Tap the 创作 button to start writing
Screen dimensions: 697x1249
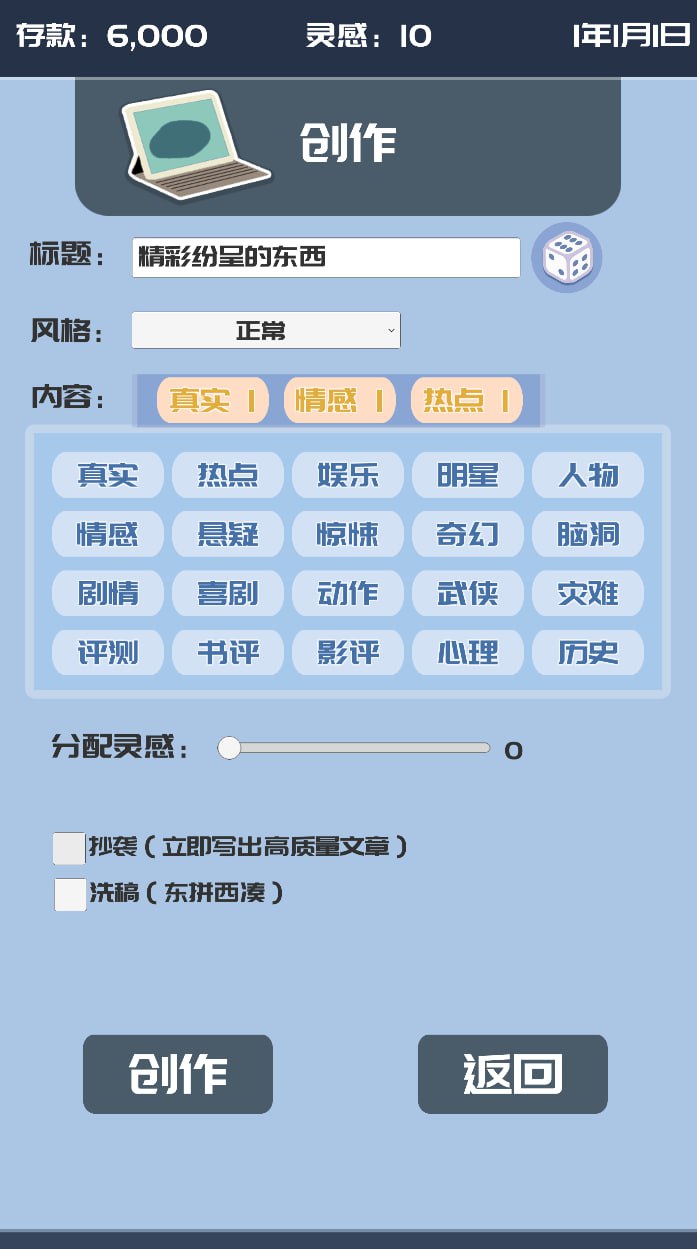(178, 1074)
